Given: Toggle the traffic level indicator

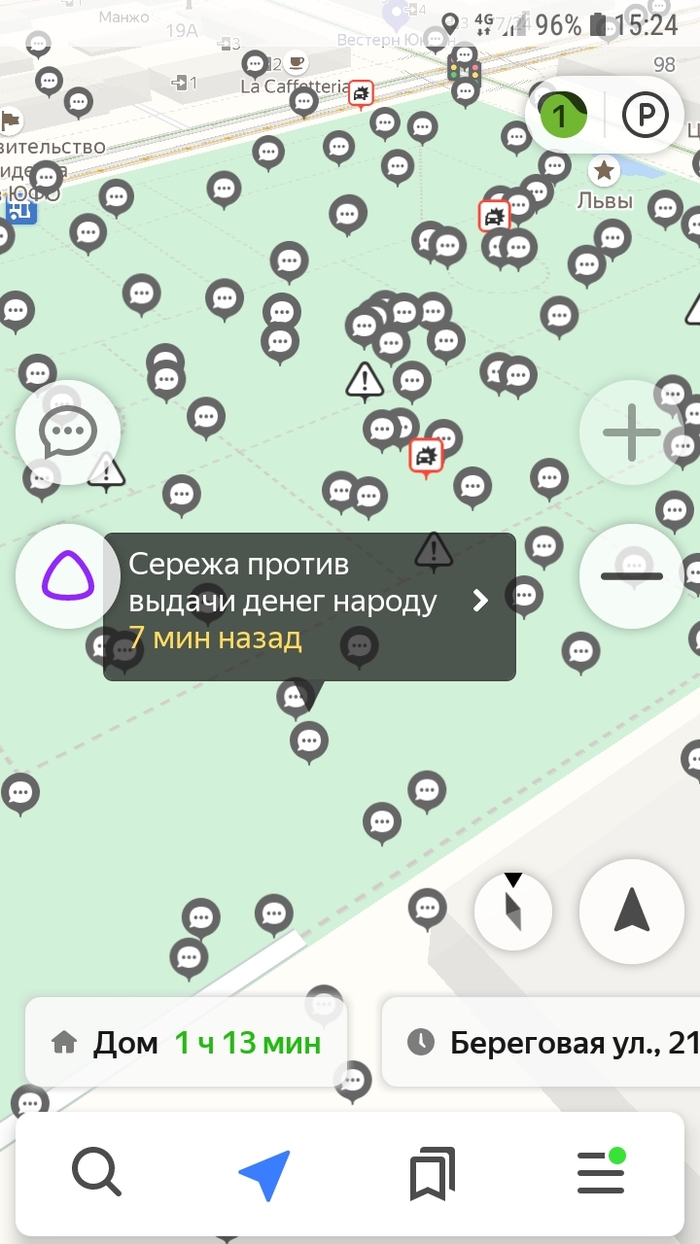Looking at the screenshot, I should click(564, 116).
